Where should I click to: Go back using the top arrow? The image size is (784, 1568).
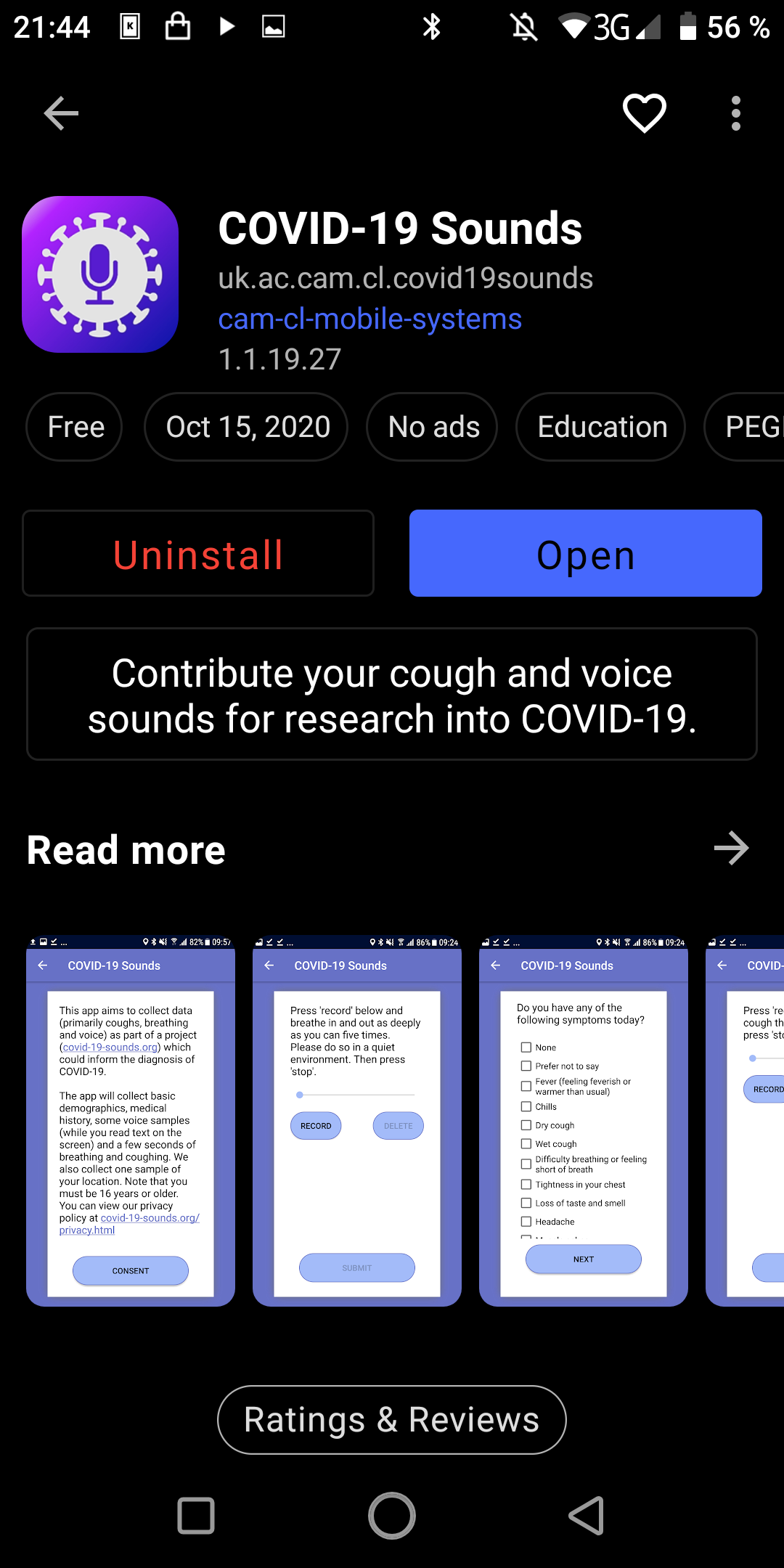tap(61, 113)
